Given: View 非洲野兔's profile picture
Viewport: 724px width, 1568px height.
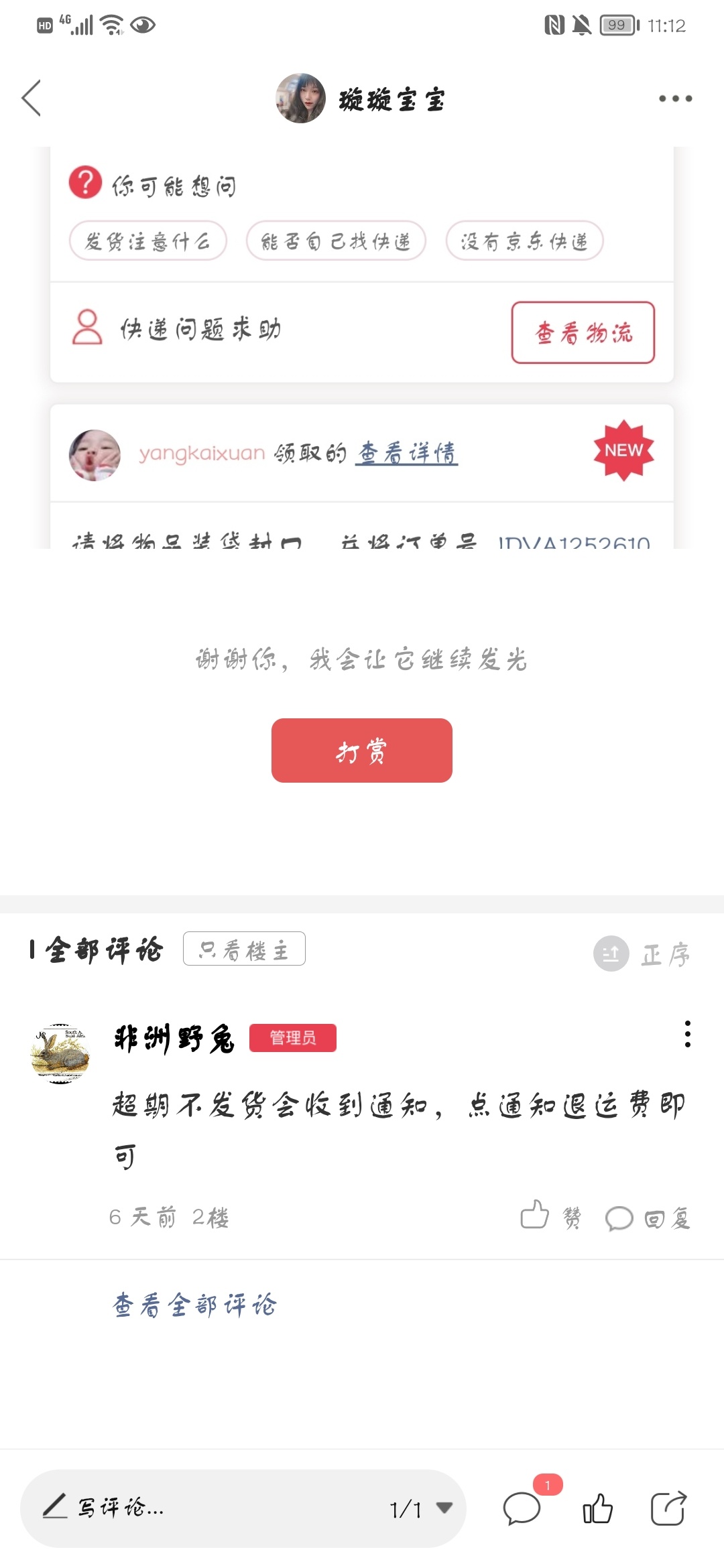Looking at the screenshot, I should click(60, 1053).
